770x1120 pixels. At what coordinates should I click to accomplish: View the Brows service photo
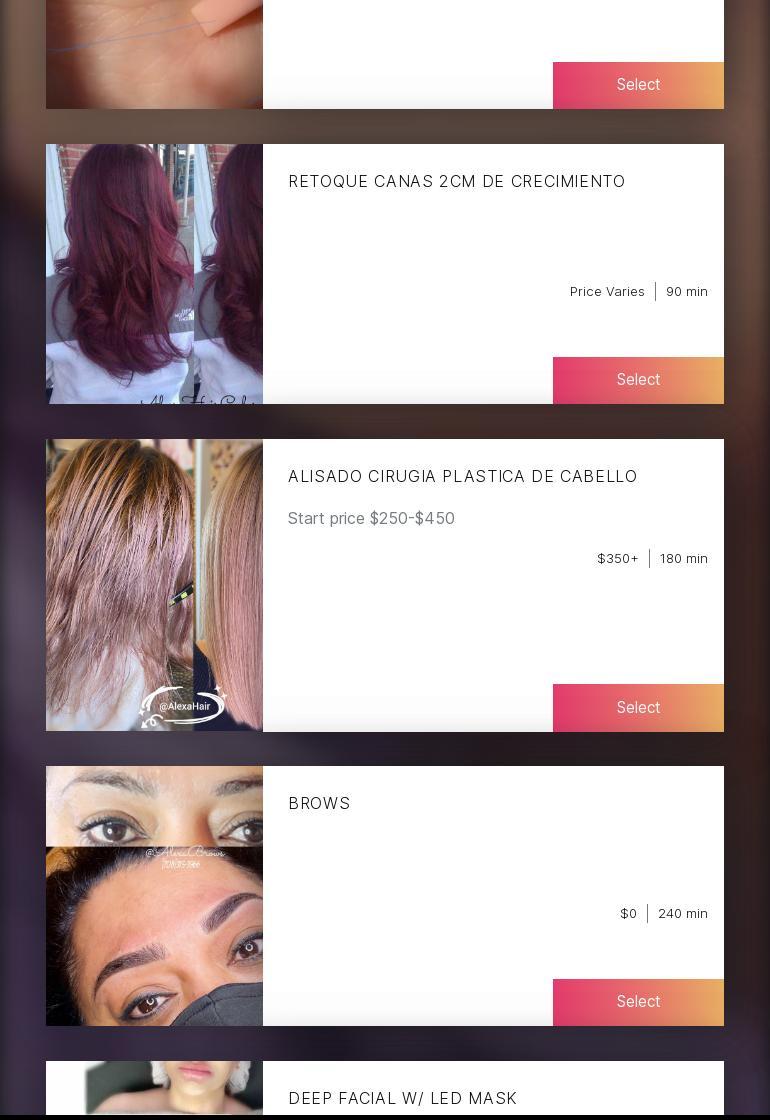click(154, 896)
